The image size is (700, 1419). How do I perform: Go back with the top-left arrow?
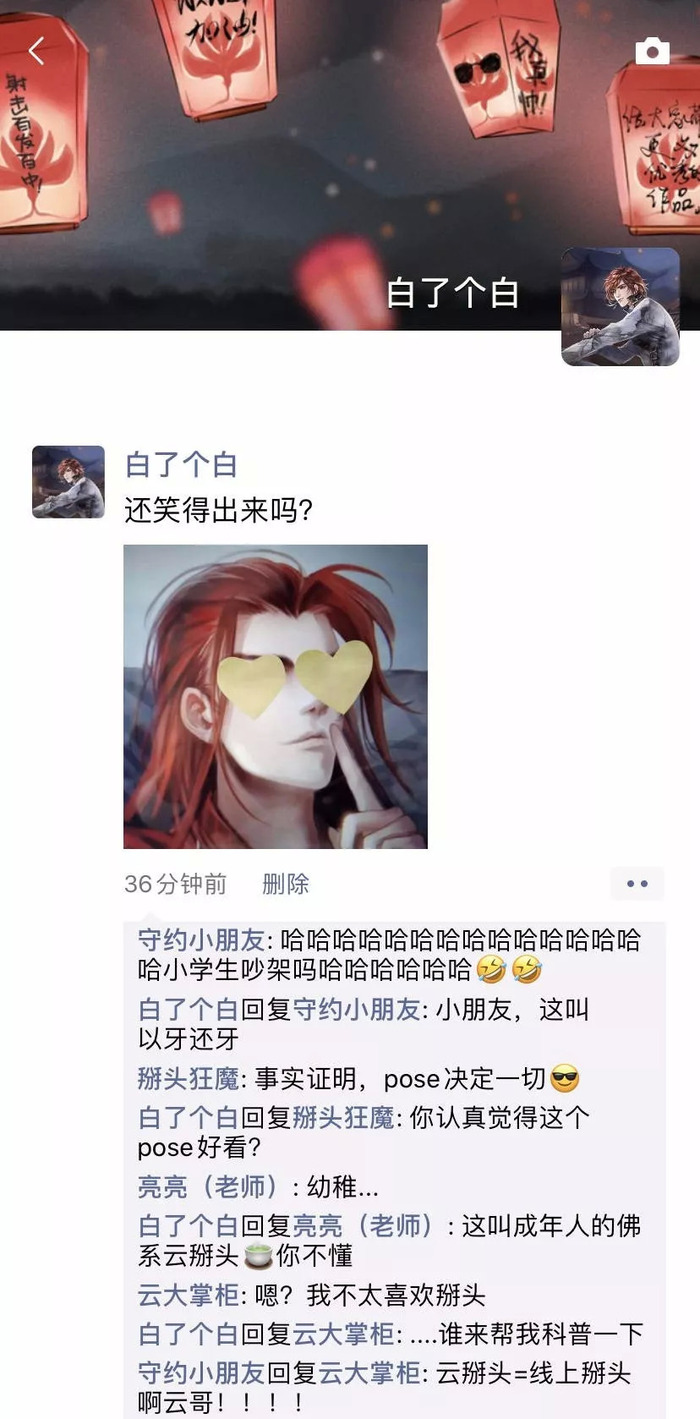pos(37,51)
